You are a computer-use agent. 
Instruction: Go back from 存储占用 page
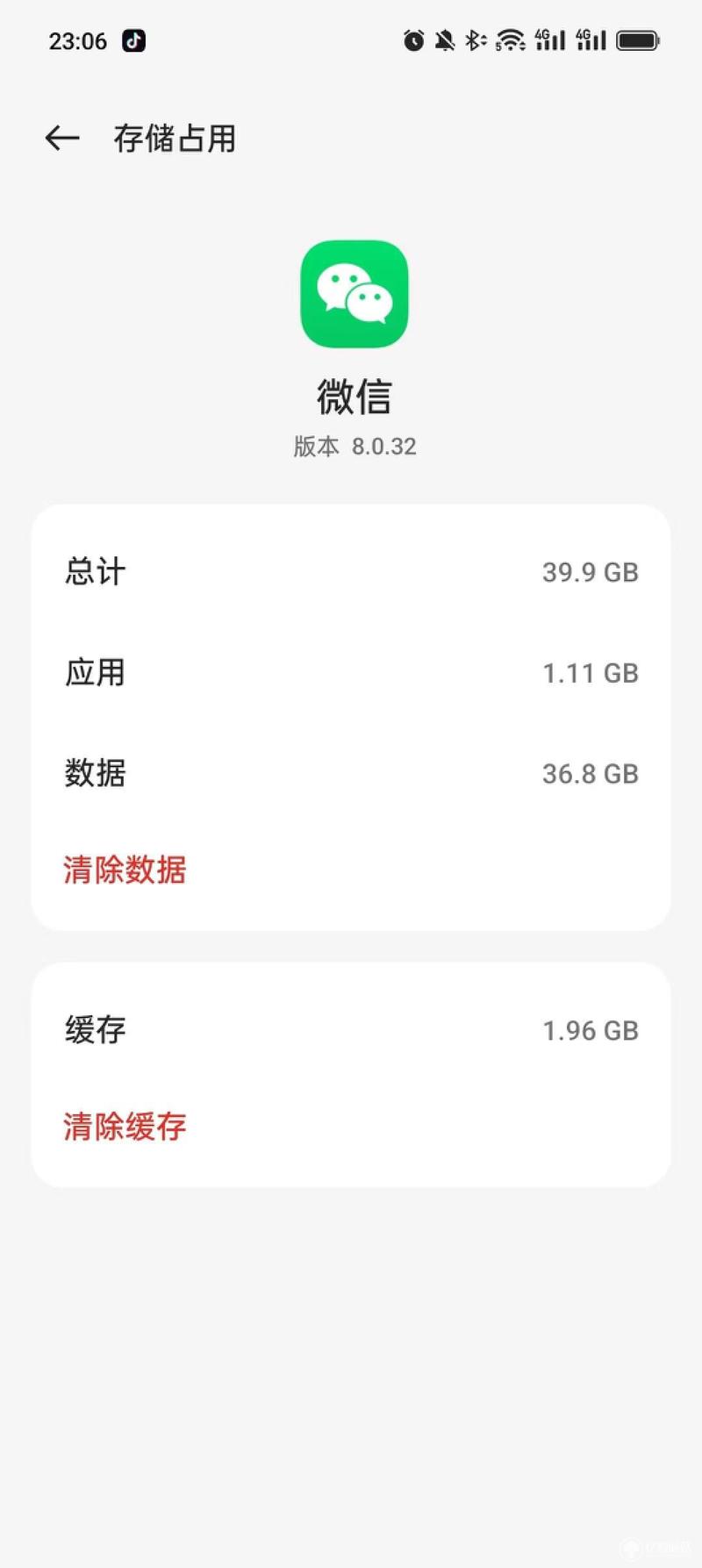[62, 138]
